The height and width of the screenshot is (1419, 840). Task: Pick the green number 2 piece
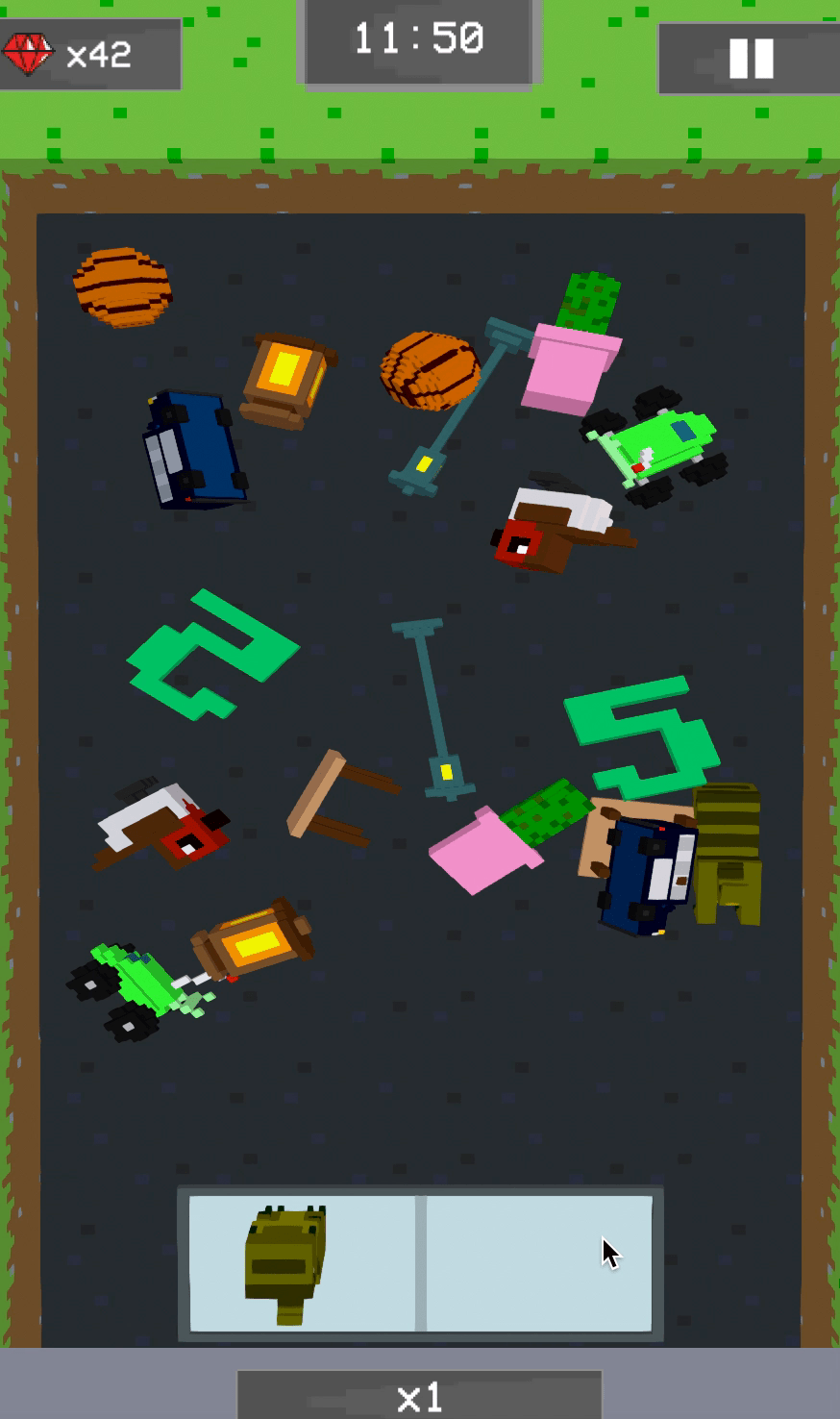coord(210,655)
